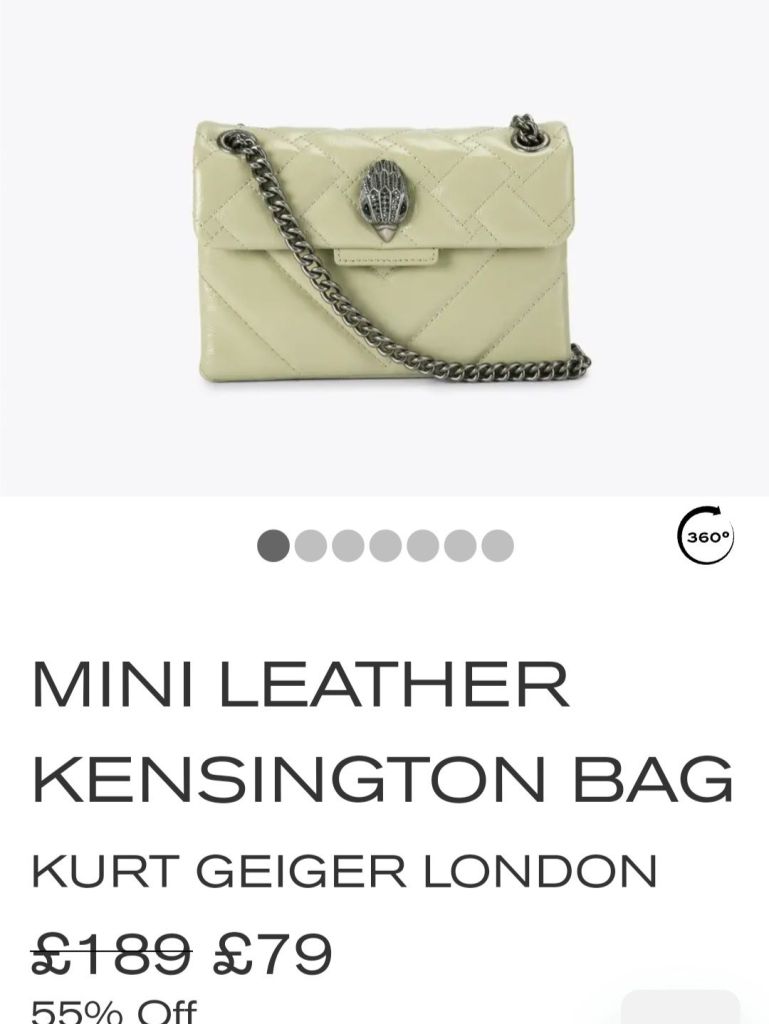This screenshot has height=1024, width=769.
Task: Open the 360° product view
Action: point(706,535)
